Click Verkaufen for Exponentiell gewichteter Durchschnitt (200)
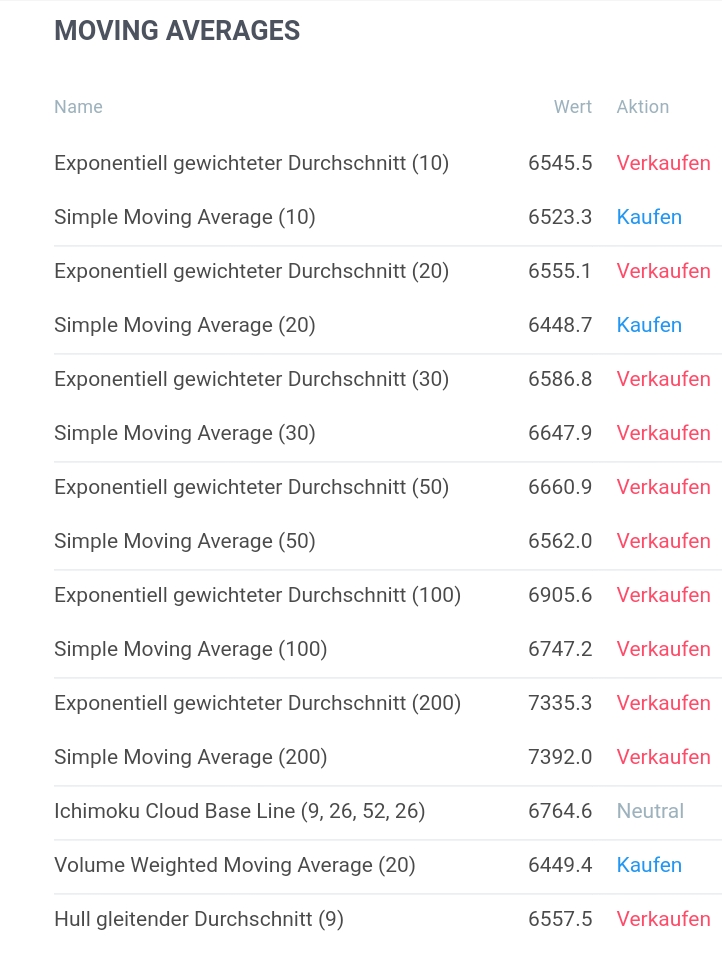 [x=663, y=703]
